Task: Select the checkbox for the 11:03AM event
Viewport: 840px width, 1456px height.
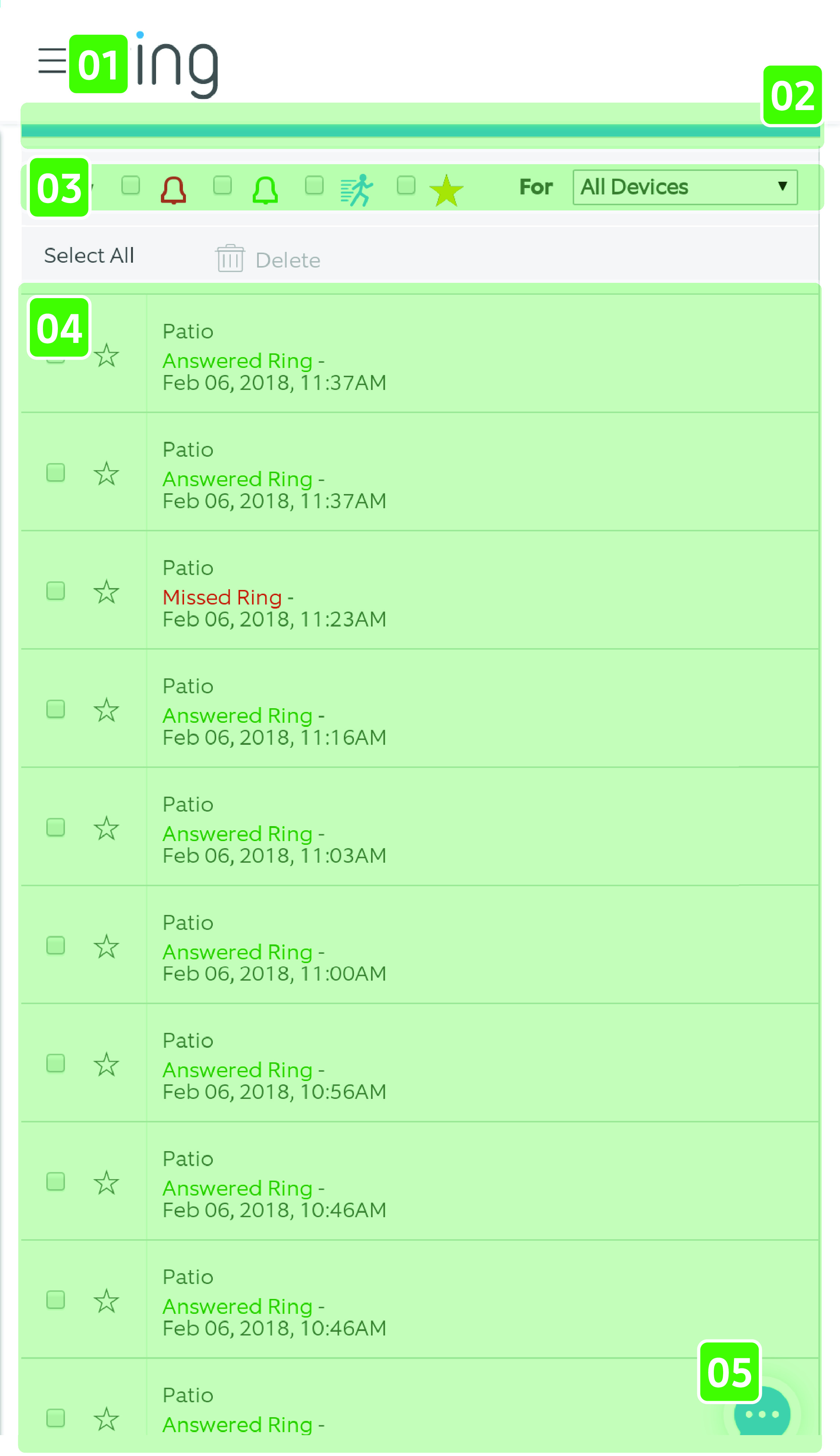Action: (55, 828)
